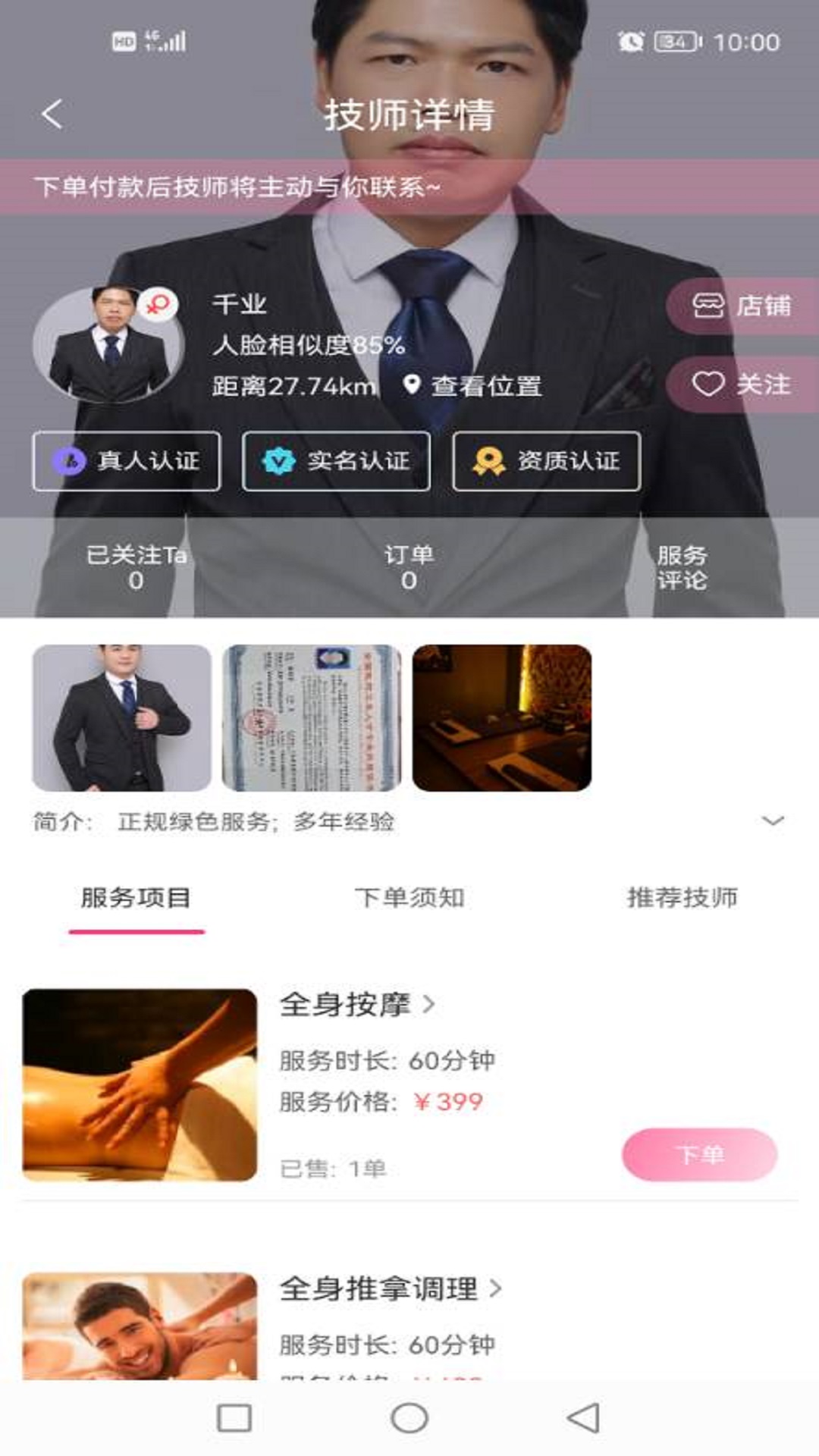Select the 服务项目 tab
This screenshot has height=1456, width=819.
point(136,898)
